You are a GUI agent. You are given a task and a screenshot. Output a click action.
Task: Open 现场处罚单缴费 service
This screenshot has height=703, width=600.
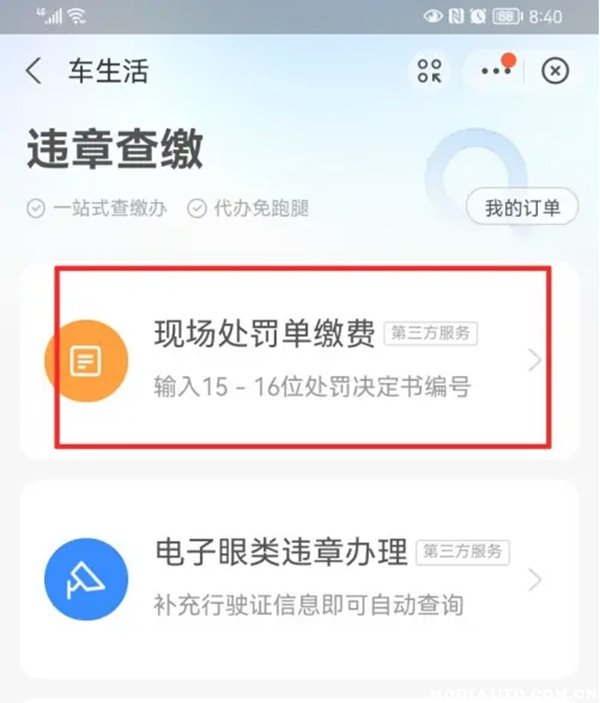tap(300, 360)
